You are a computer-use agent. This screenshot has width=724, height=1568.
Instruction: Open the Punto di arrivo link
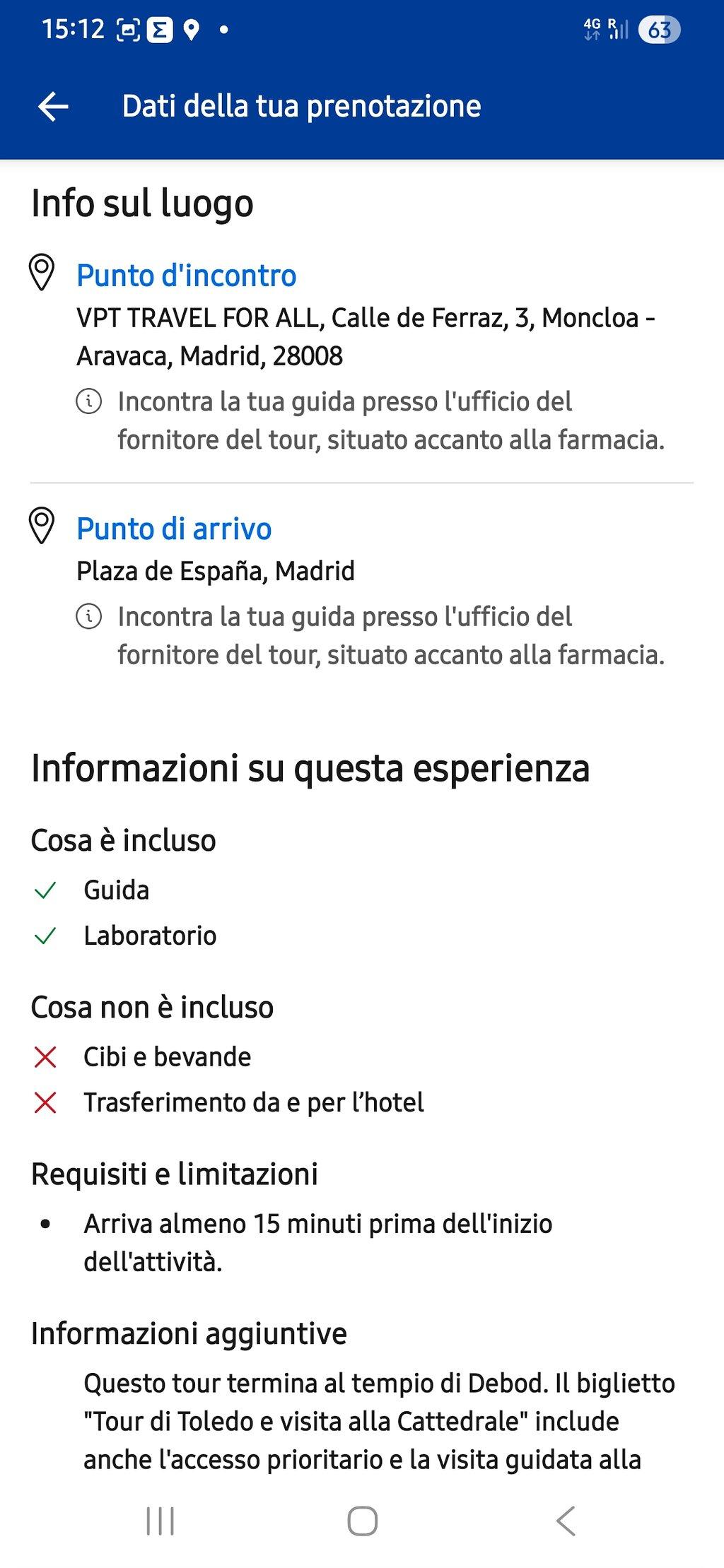click(x=174, y=529)
